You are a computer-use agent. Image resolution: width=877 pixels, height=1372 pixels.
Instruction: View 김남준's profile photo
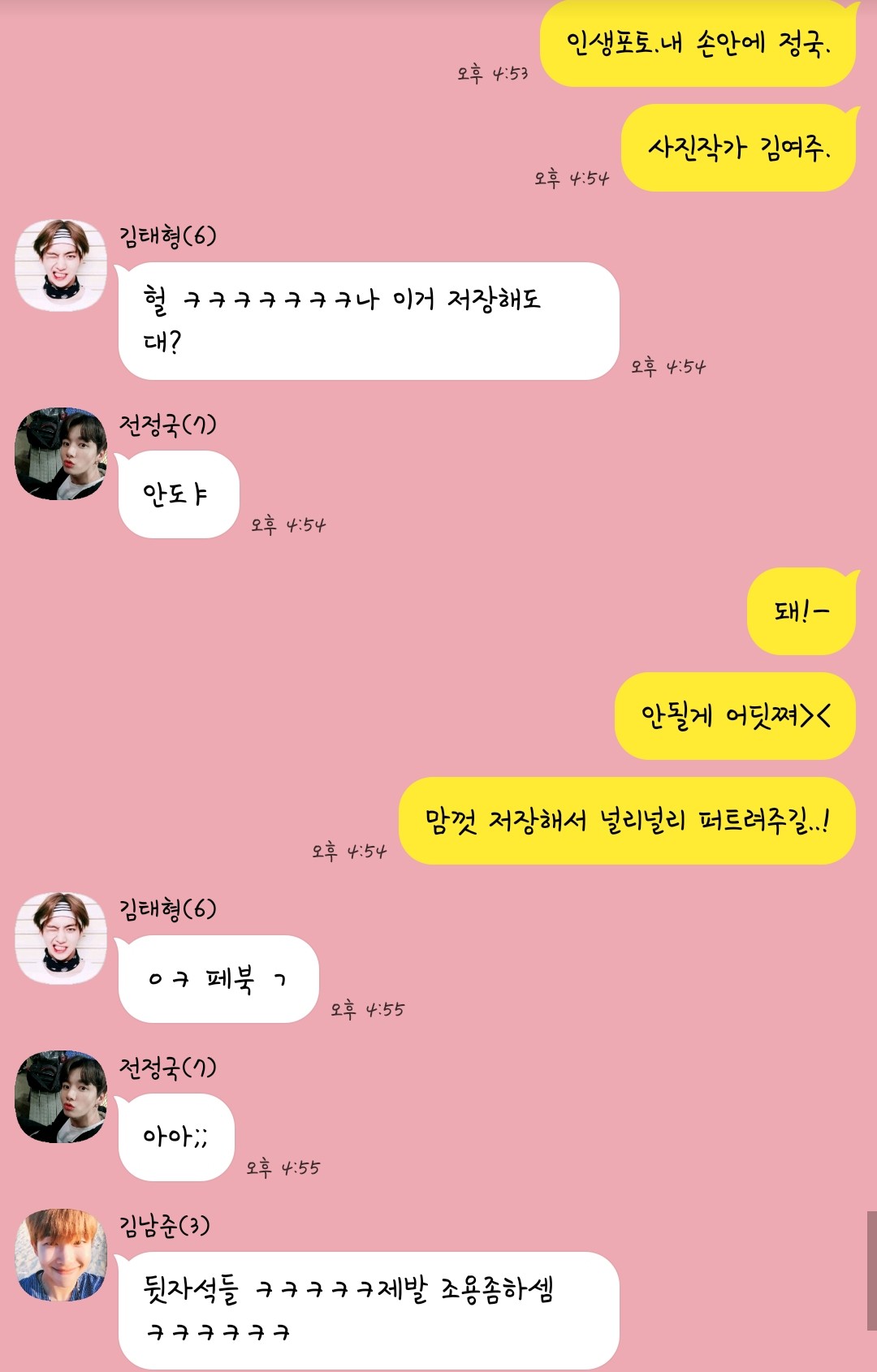point(61,1255)
